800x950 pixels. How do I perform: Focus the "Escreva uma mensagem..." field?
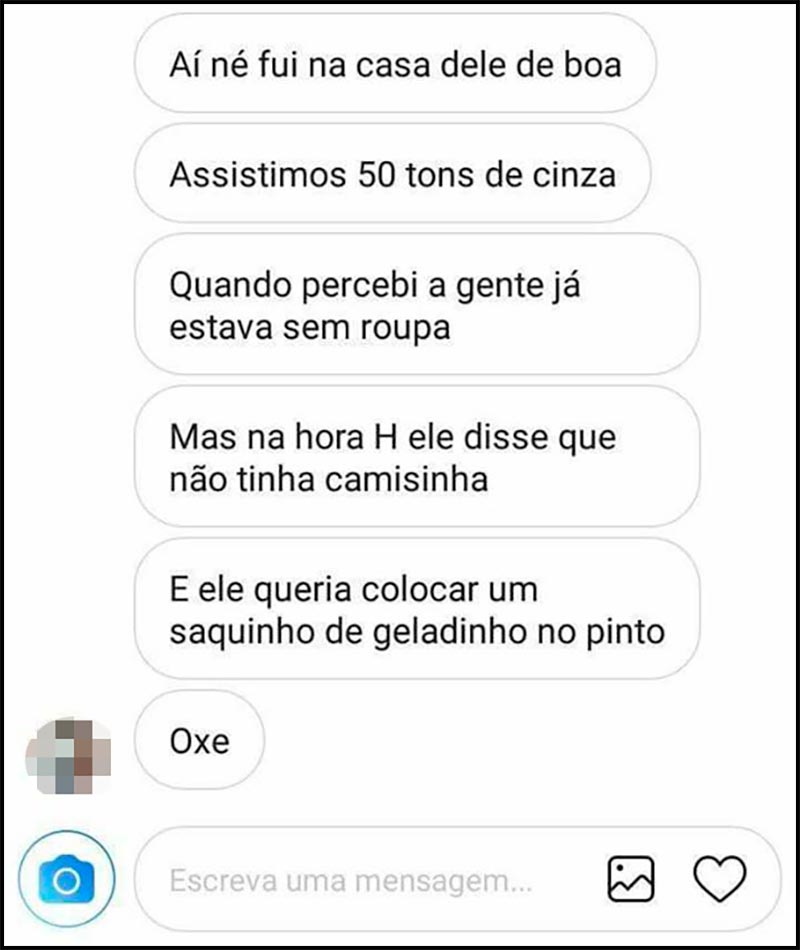click(350, 881)
